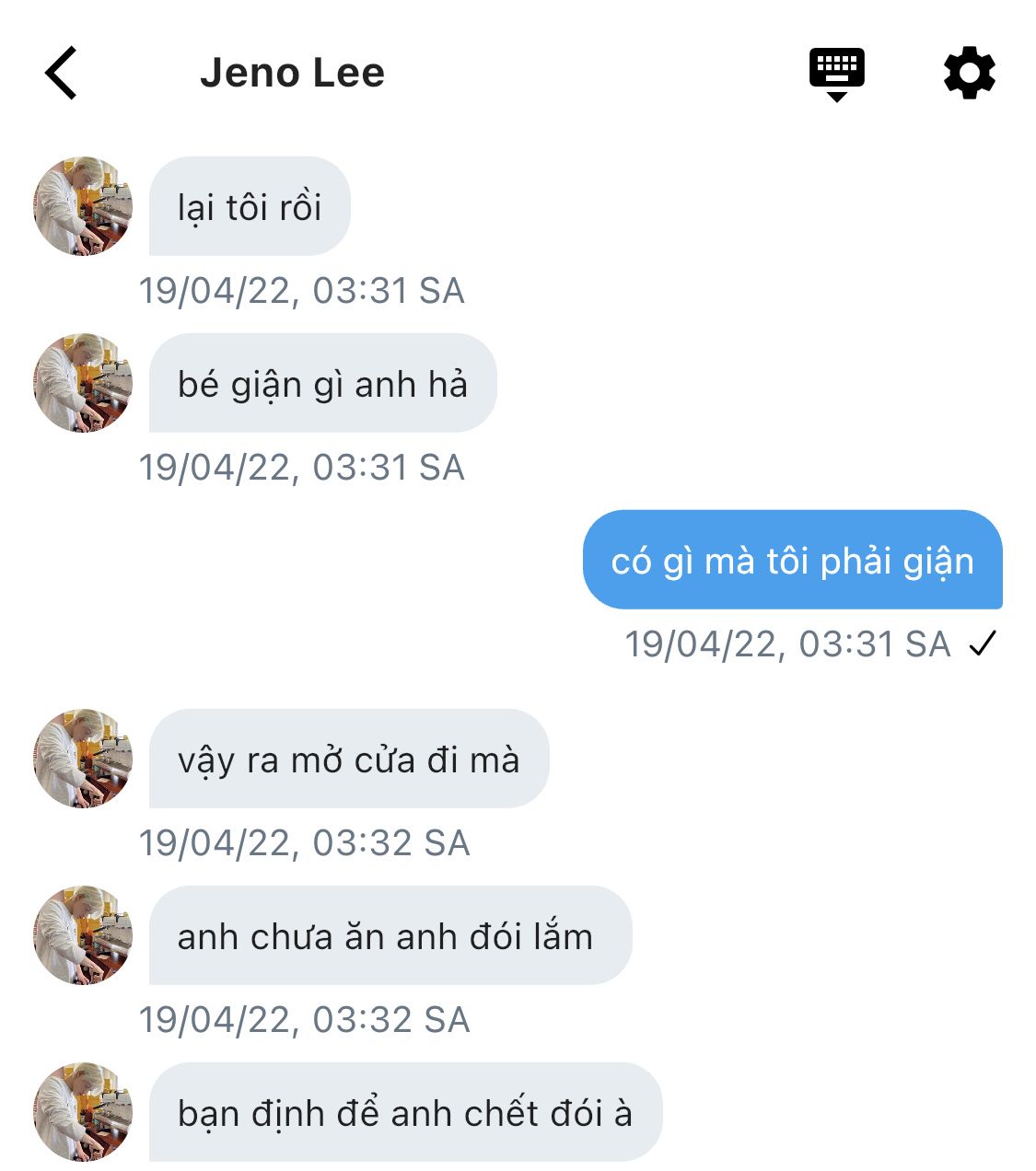Tap Jeno Lee's avatar beside "lại tôi rồi"
This screenshot has width=1036, height=1171.
click(x=83, y=205)
